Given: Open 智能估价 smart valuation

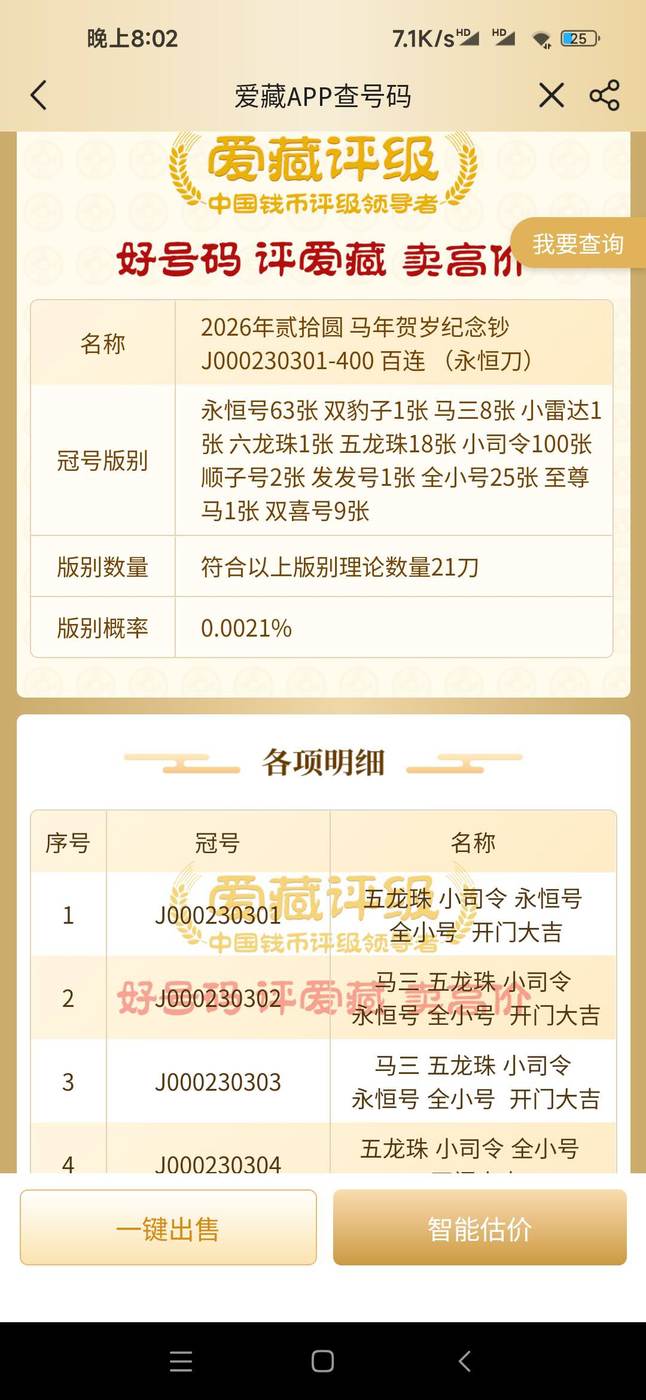Looking at the screenshot, I should (x=480, y=1228).
